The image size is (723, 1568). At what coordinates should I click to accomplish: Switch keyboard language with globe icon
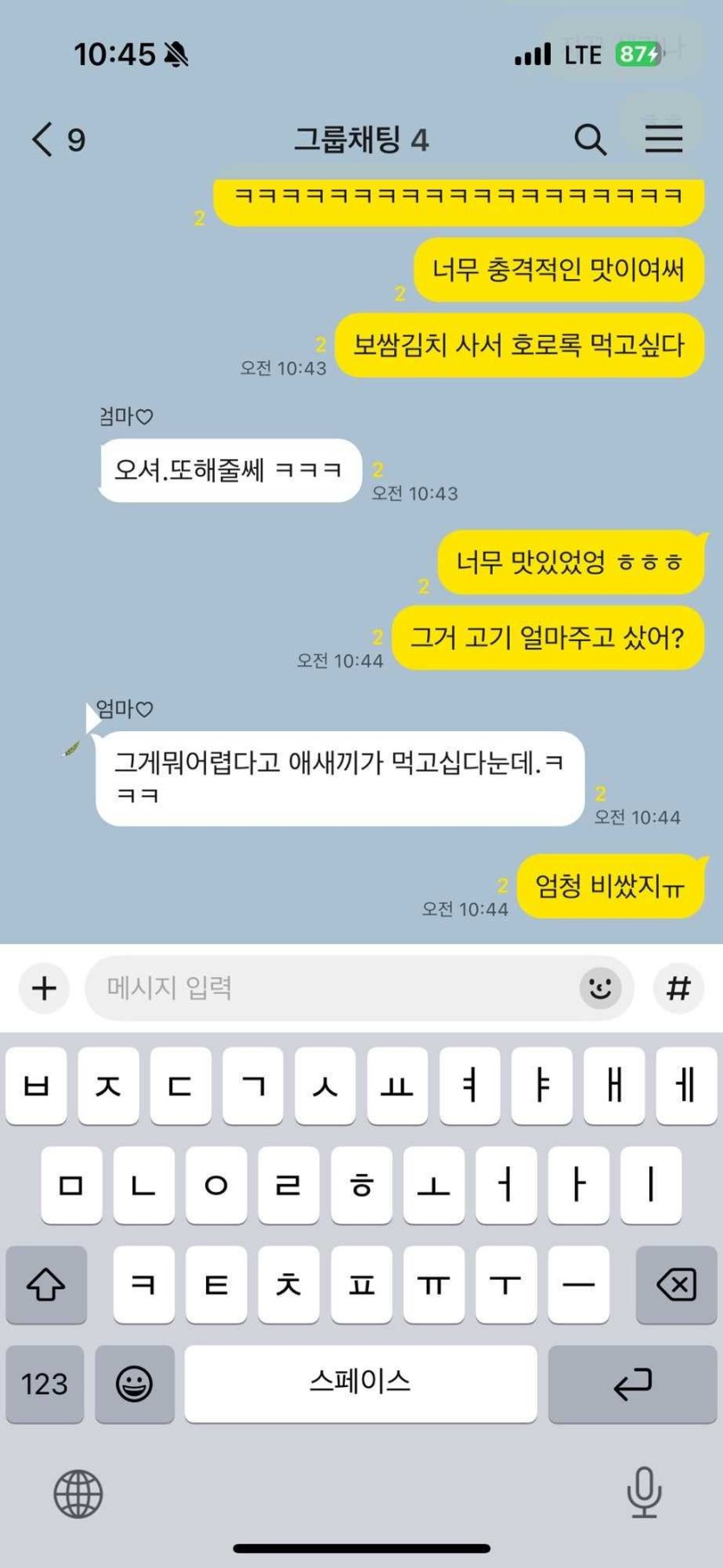78,1493
